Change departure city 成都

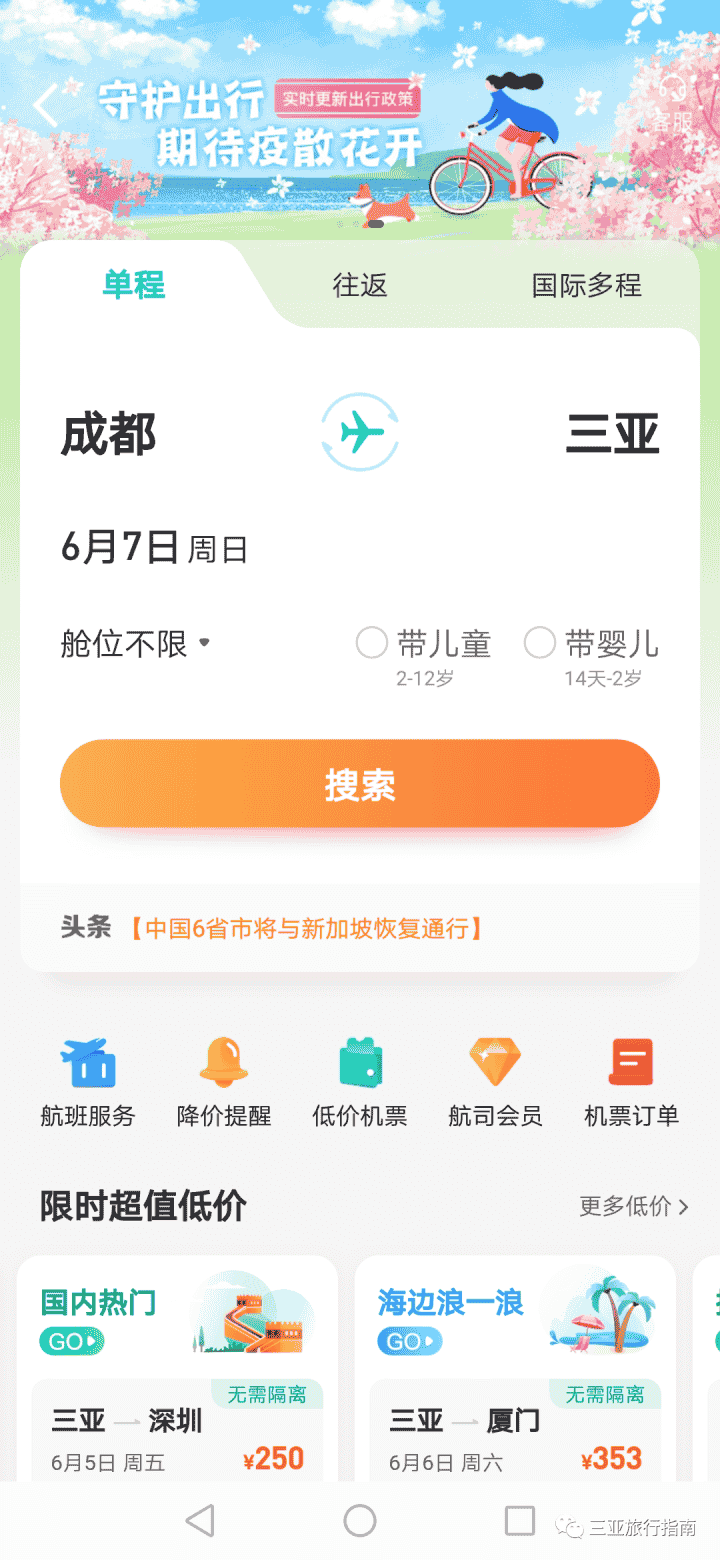click(109, 435)
